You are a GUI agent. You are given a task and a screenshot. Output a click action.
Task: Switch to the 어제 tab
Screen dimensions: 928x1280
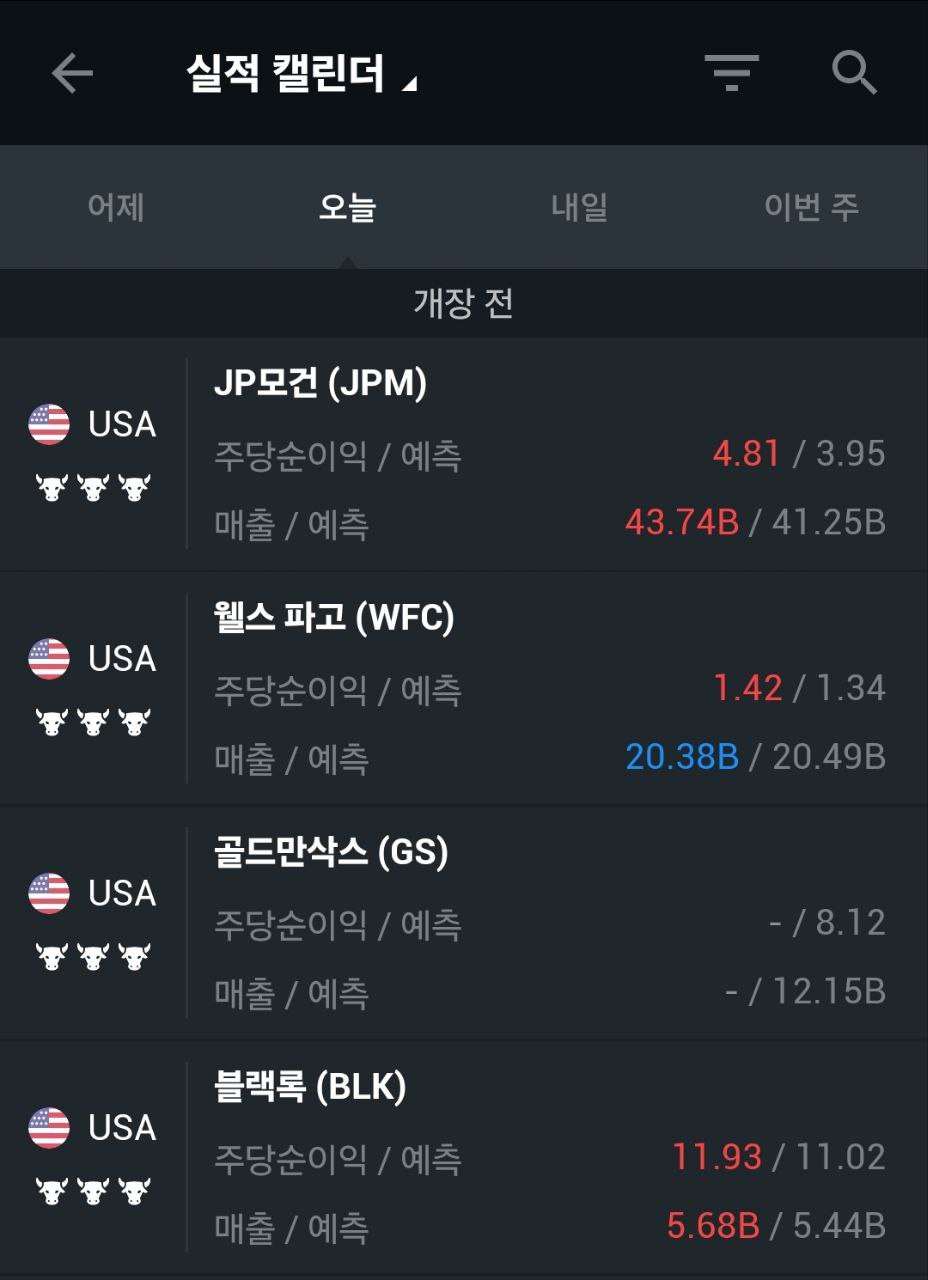coord(116,207)
